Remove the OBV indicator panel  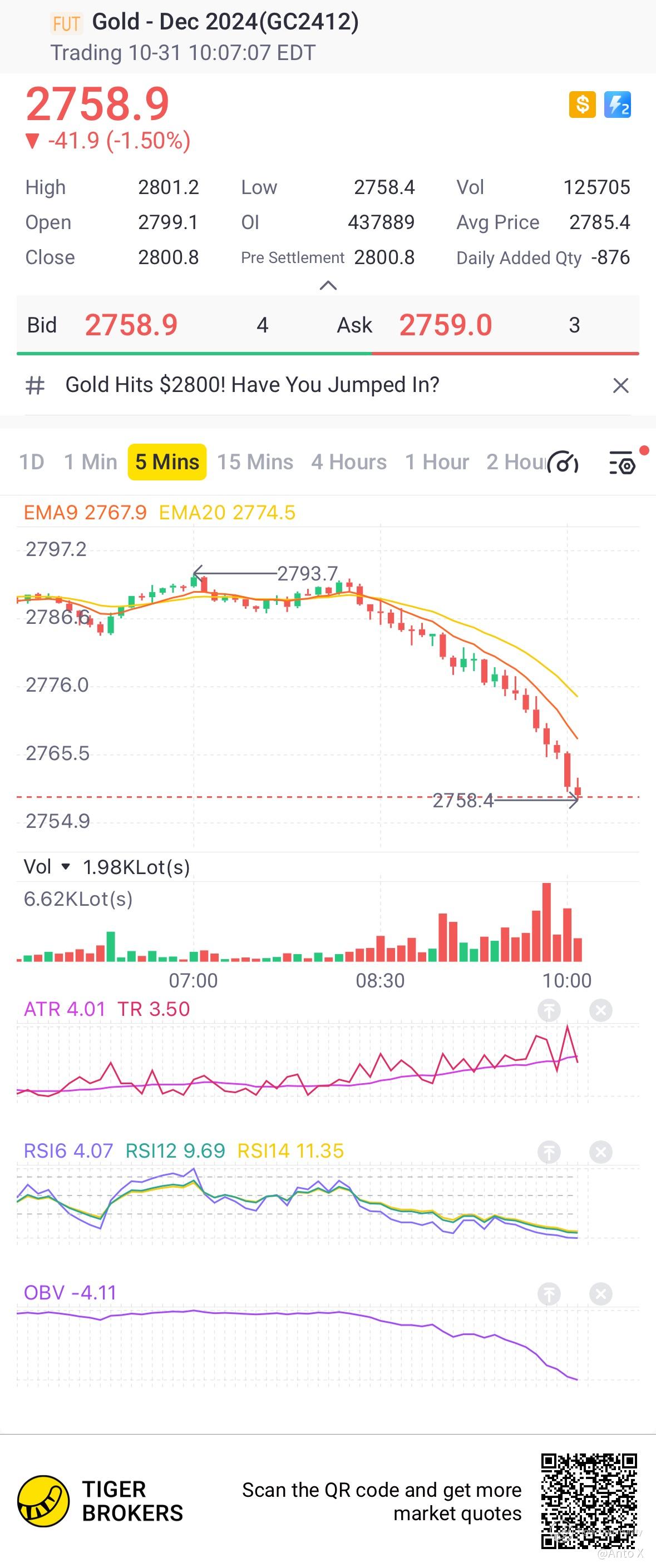click(x=600, y=1294)
